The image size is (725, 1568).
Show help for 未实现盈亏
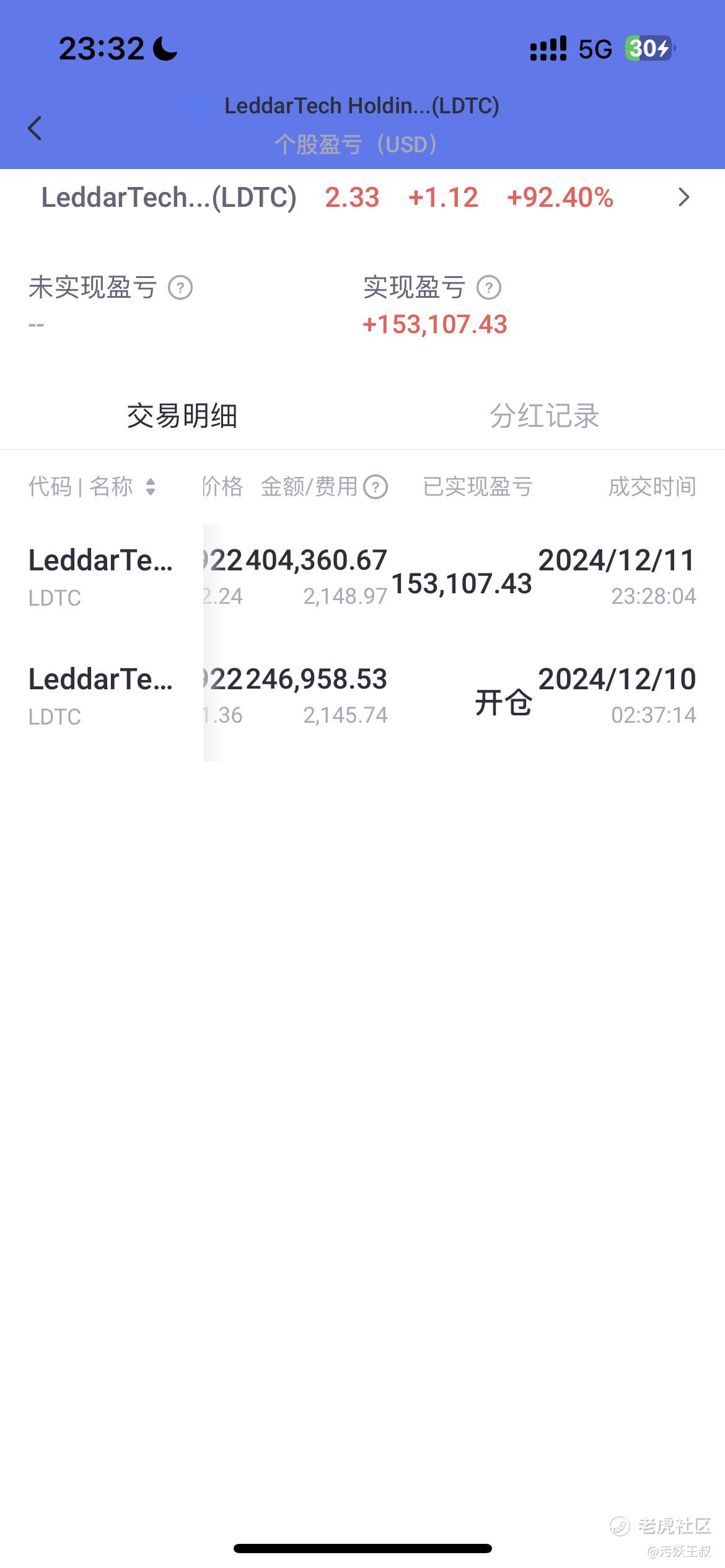180,288
